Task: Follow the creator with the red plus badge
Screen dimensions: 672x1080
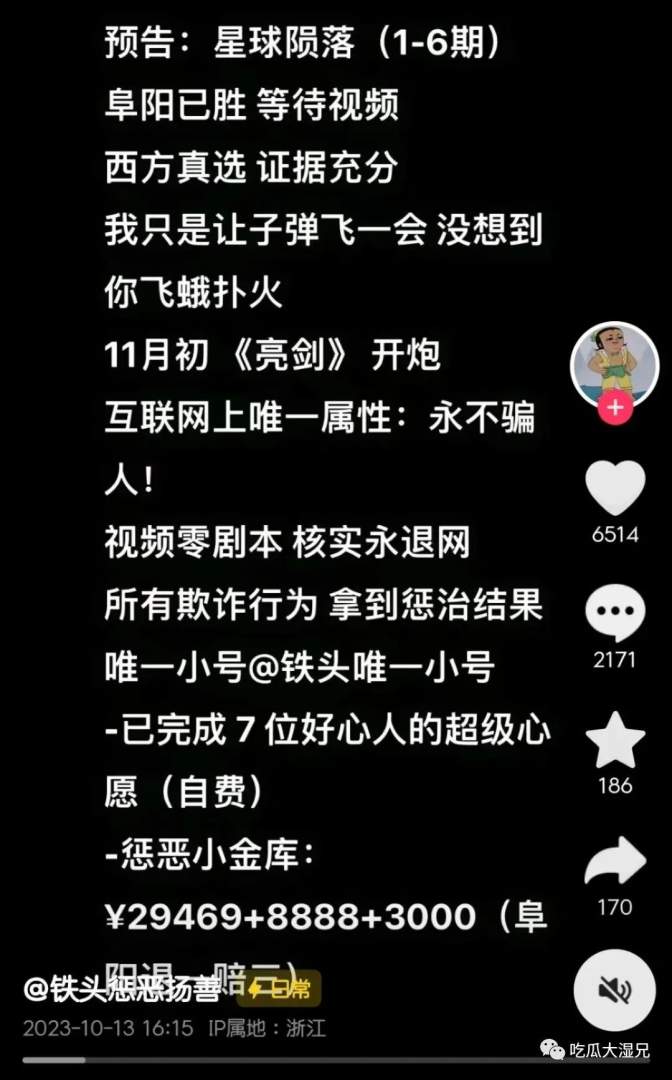Action: tap(615, 408)
